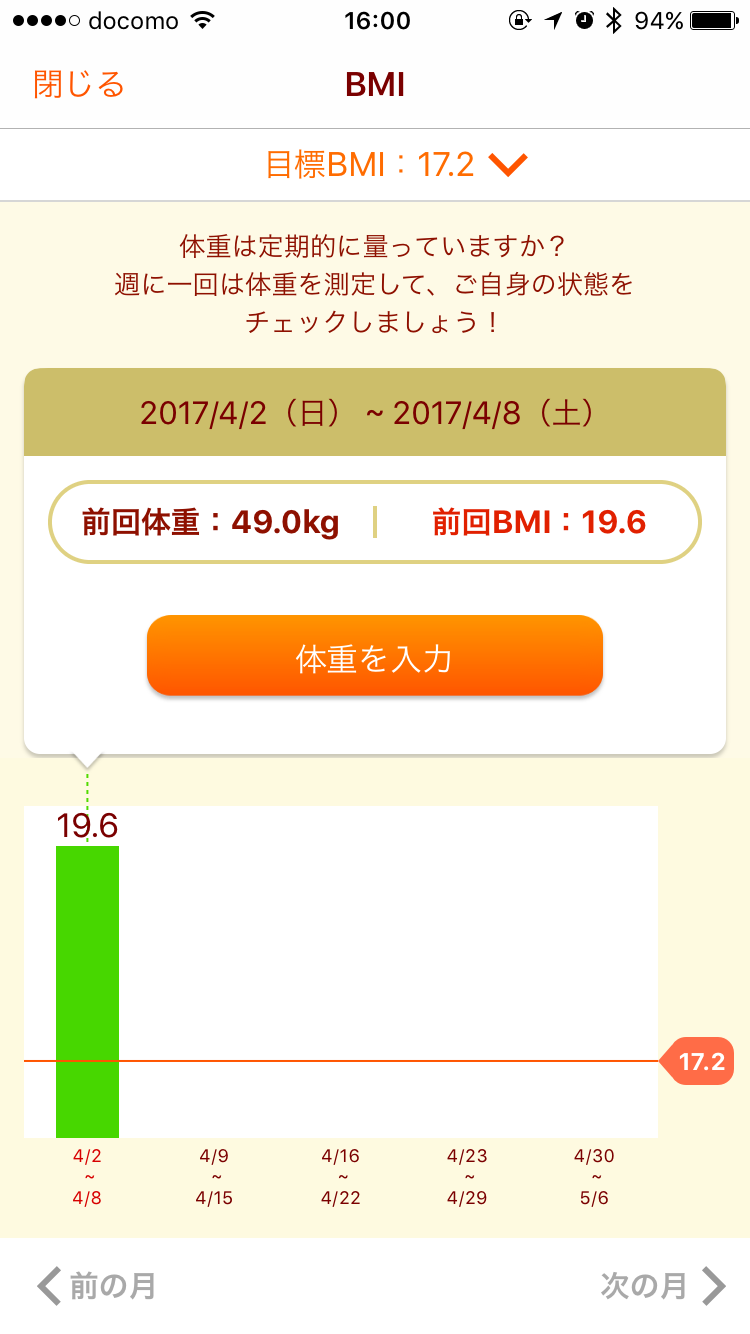This screenshot has width=750, height=1334.
Task: Close the BMI screen with 閉じる
Action: (x=79, y=84)
